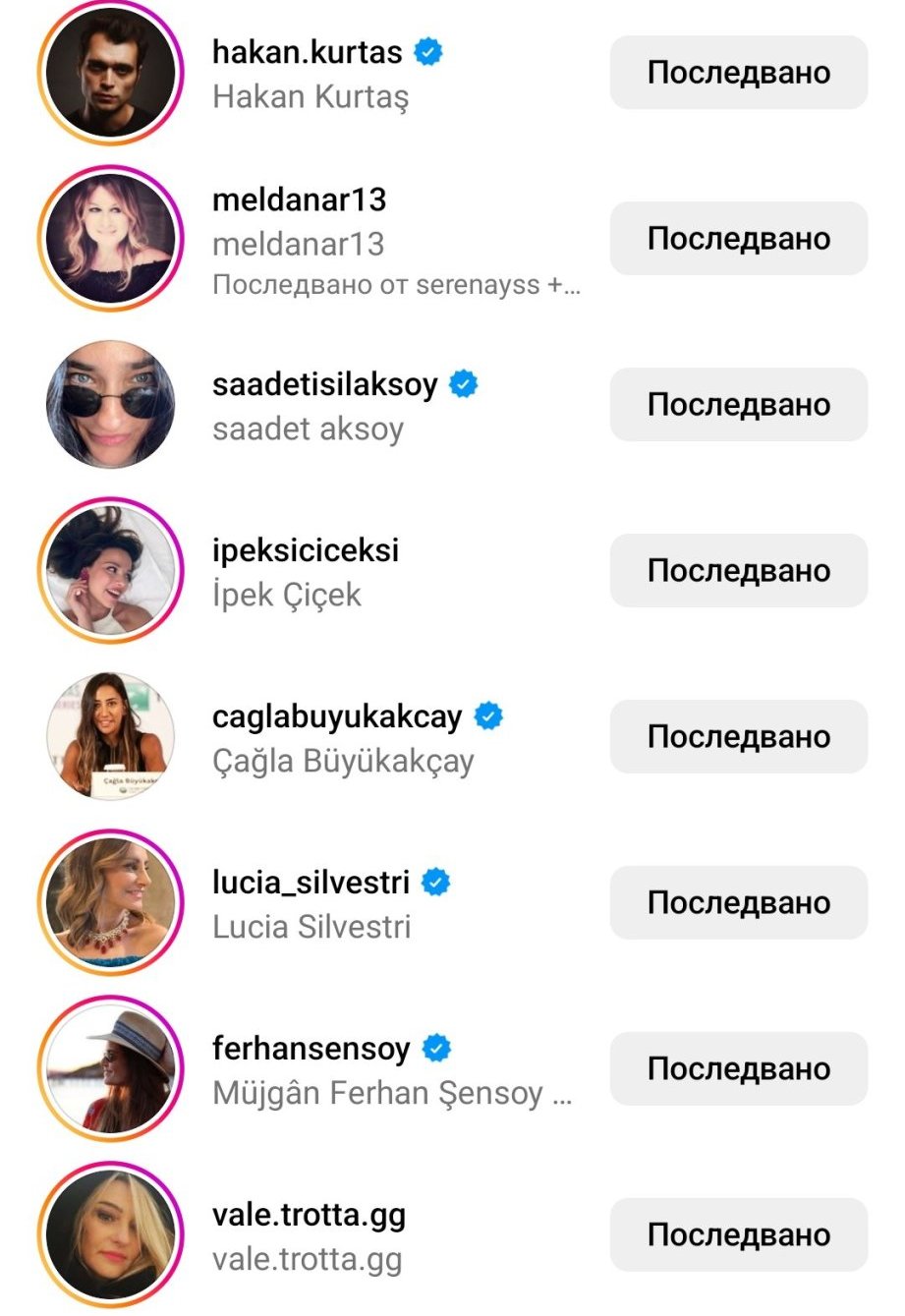Screen dimensions: 905x1316
Task: Open ipeksiciceksi story from avatar
Action: pos(110,571)
